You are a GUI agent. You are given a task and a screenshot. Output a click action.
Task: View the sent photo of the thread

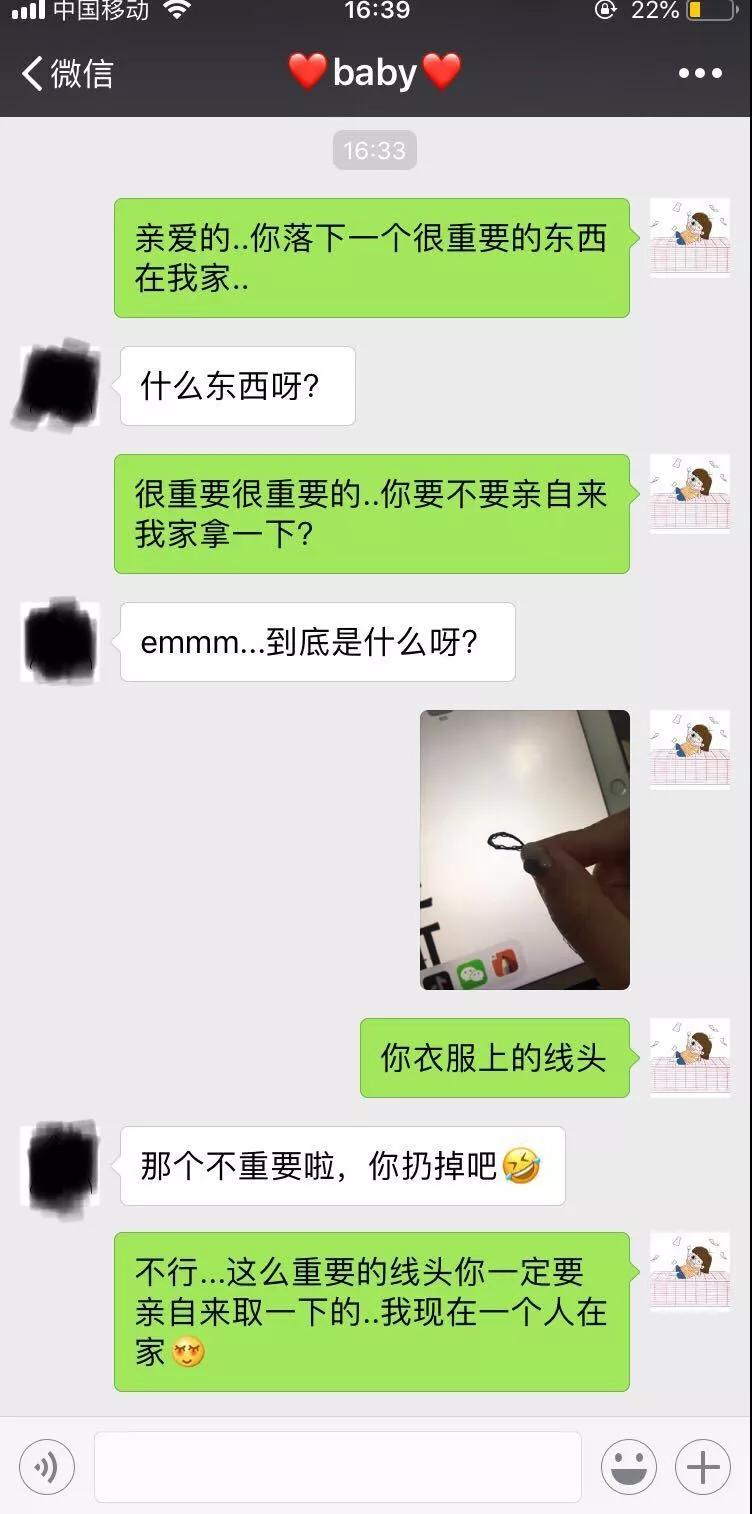coord(524,849)
